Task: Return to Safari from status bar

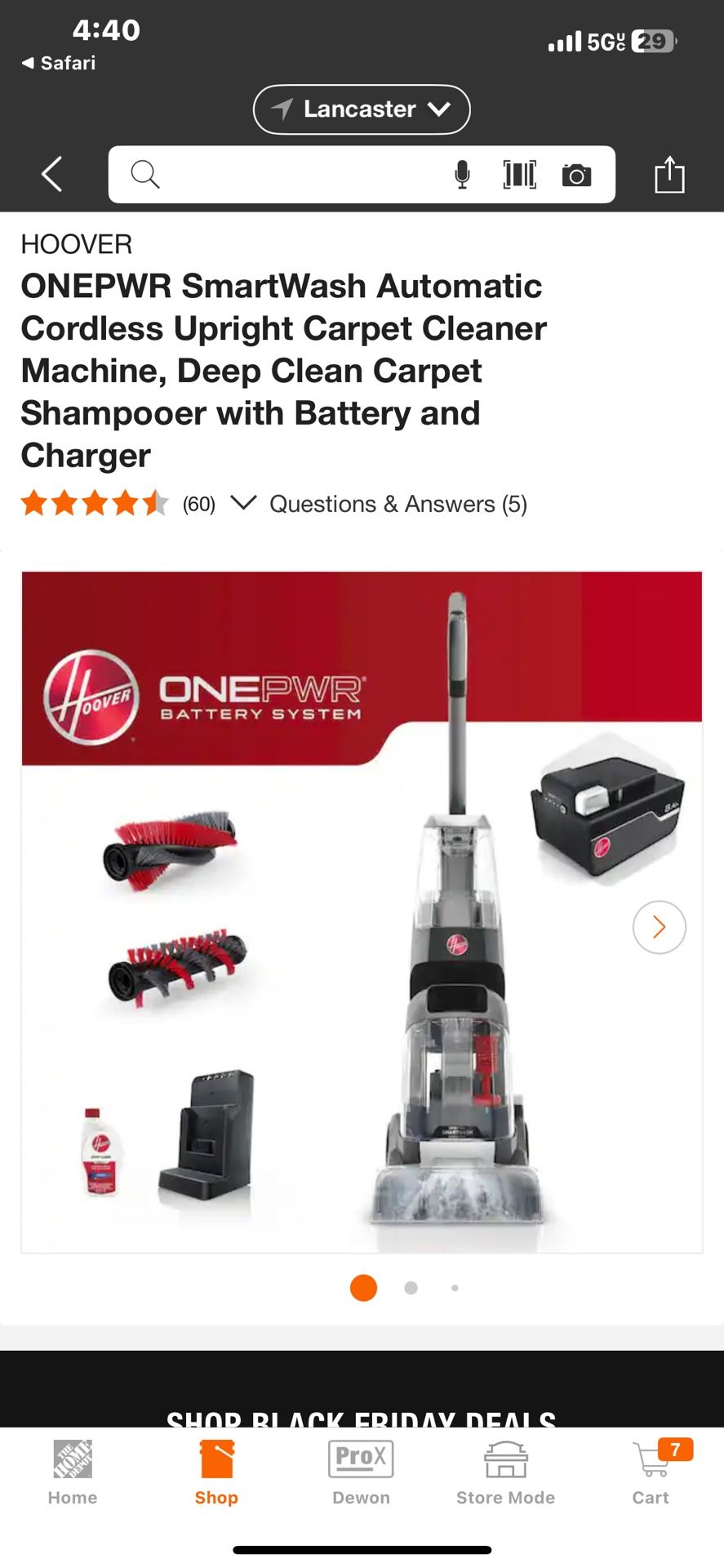Action: tap(59, 63)
